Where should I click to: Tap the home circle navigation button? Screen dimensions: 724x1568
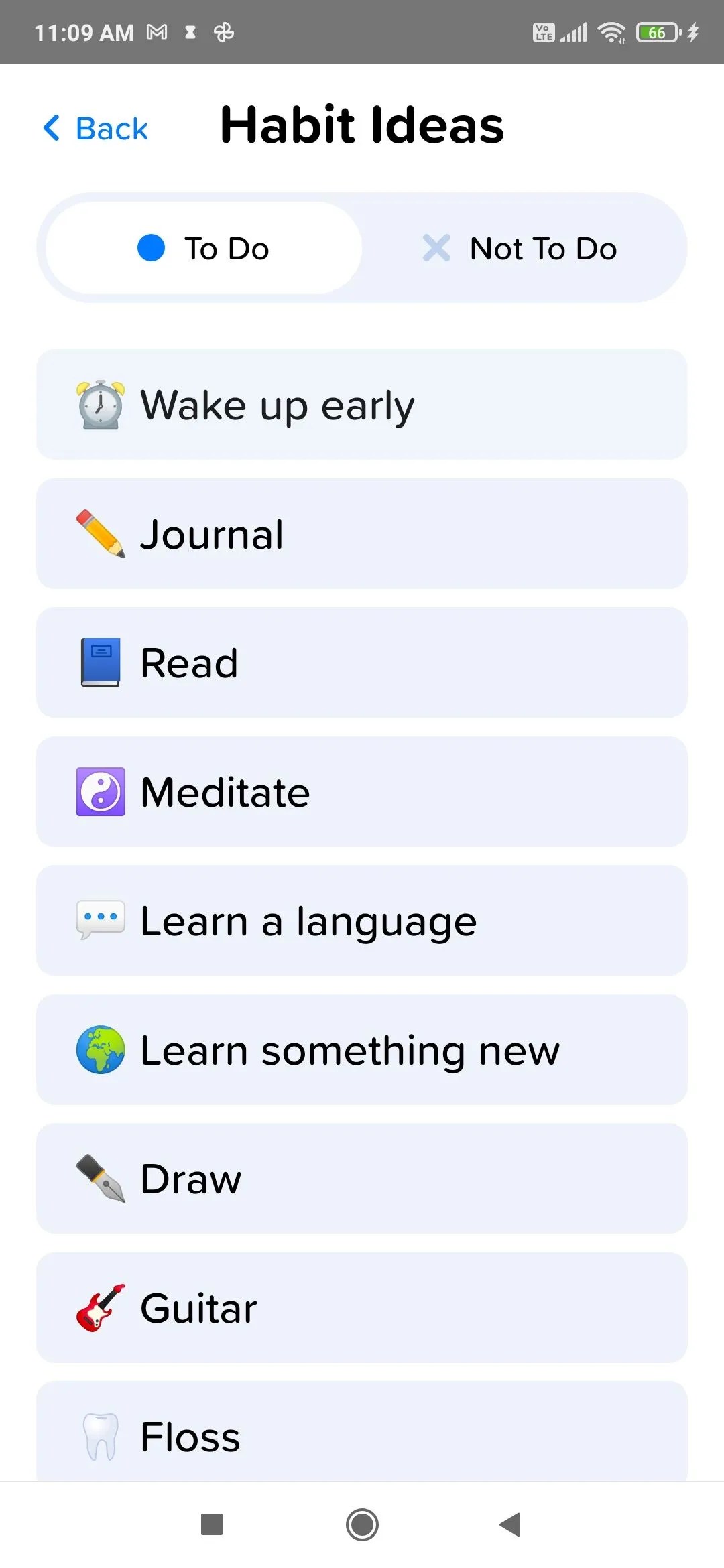362,1525
